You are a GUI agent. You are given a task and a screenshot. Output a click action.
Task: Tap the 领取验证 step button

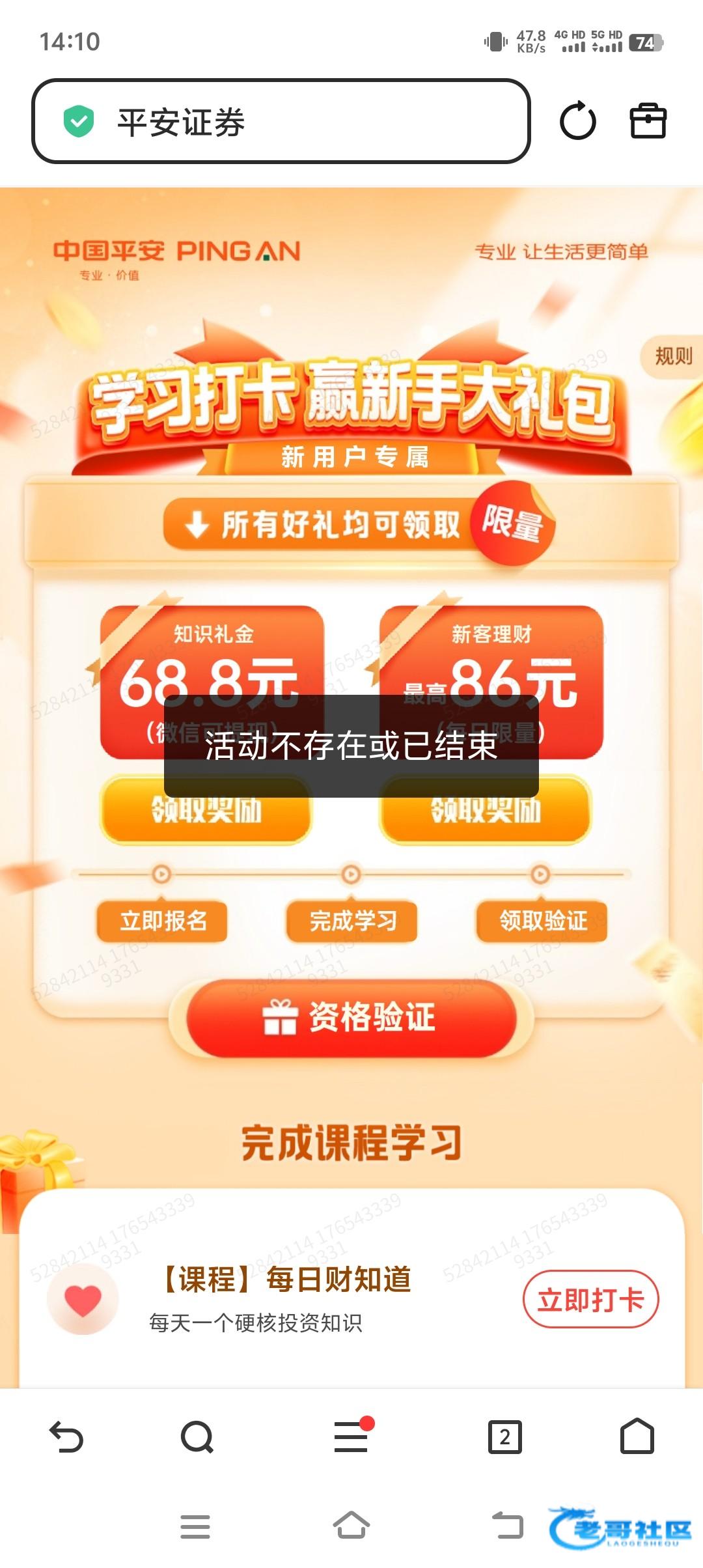coord(542,921)
